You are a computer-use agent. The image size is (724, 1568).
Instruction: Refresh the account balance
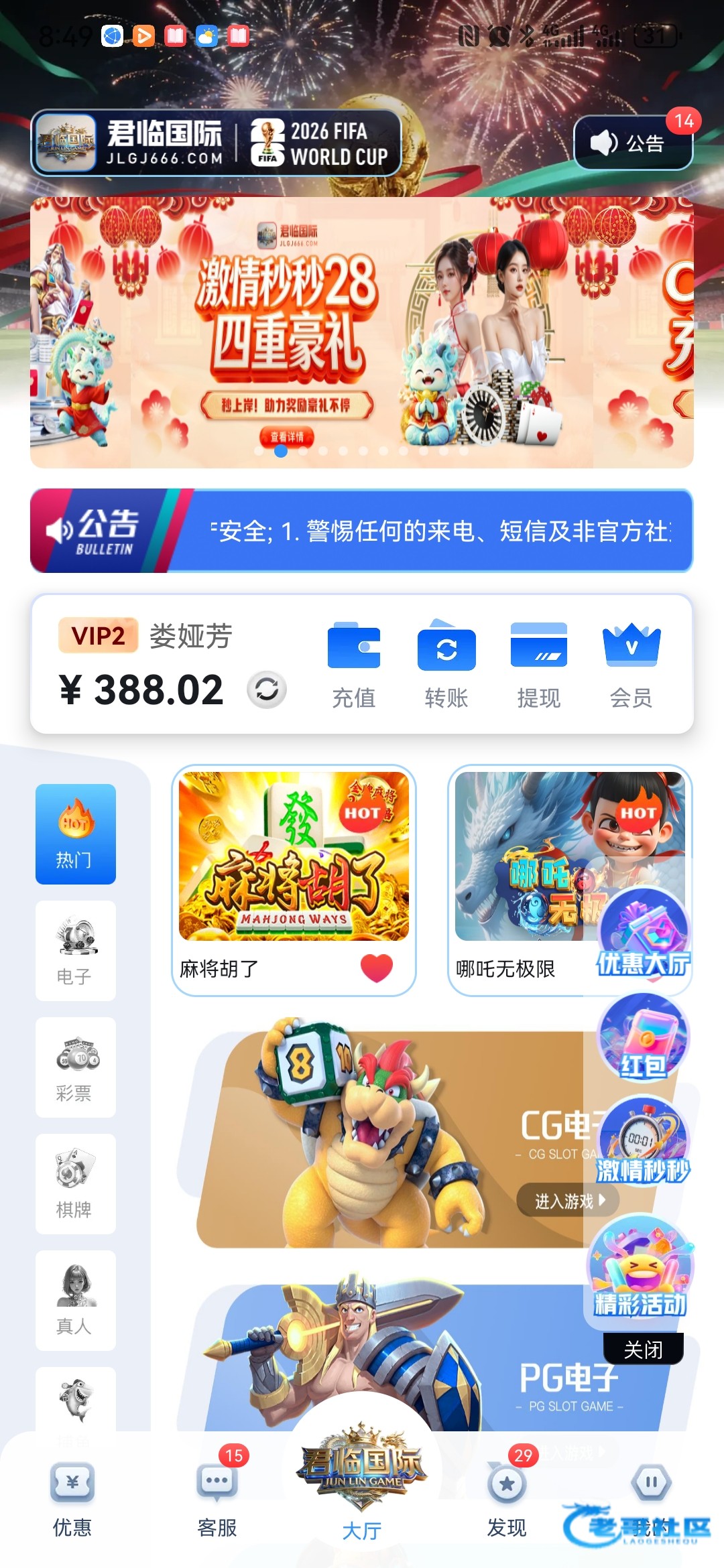coord(266,689)
